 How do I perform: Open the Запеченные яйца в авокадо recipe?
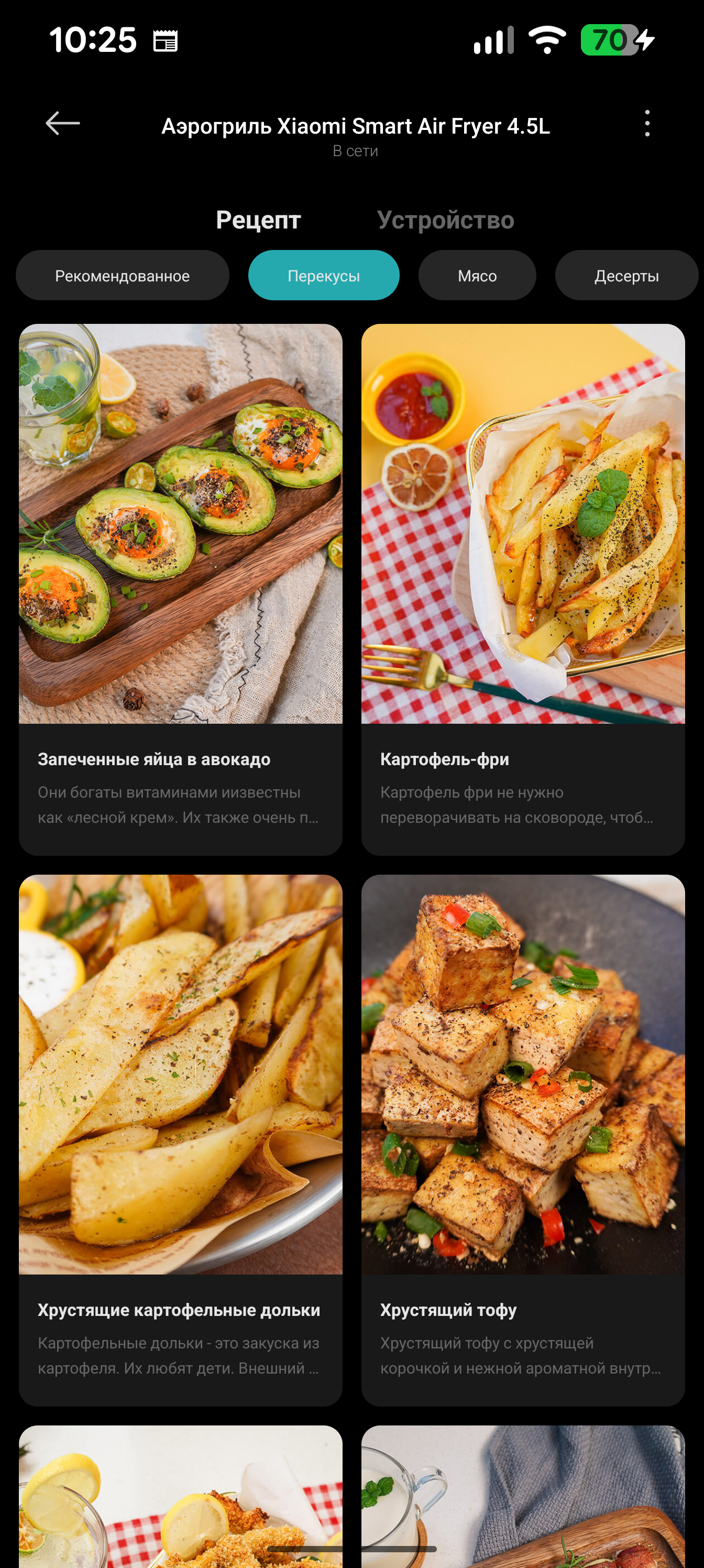pyautogui.click(x=181, y=589)
